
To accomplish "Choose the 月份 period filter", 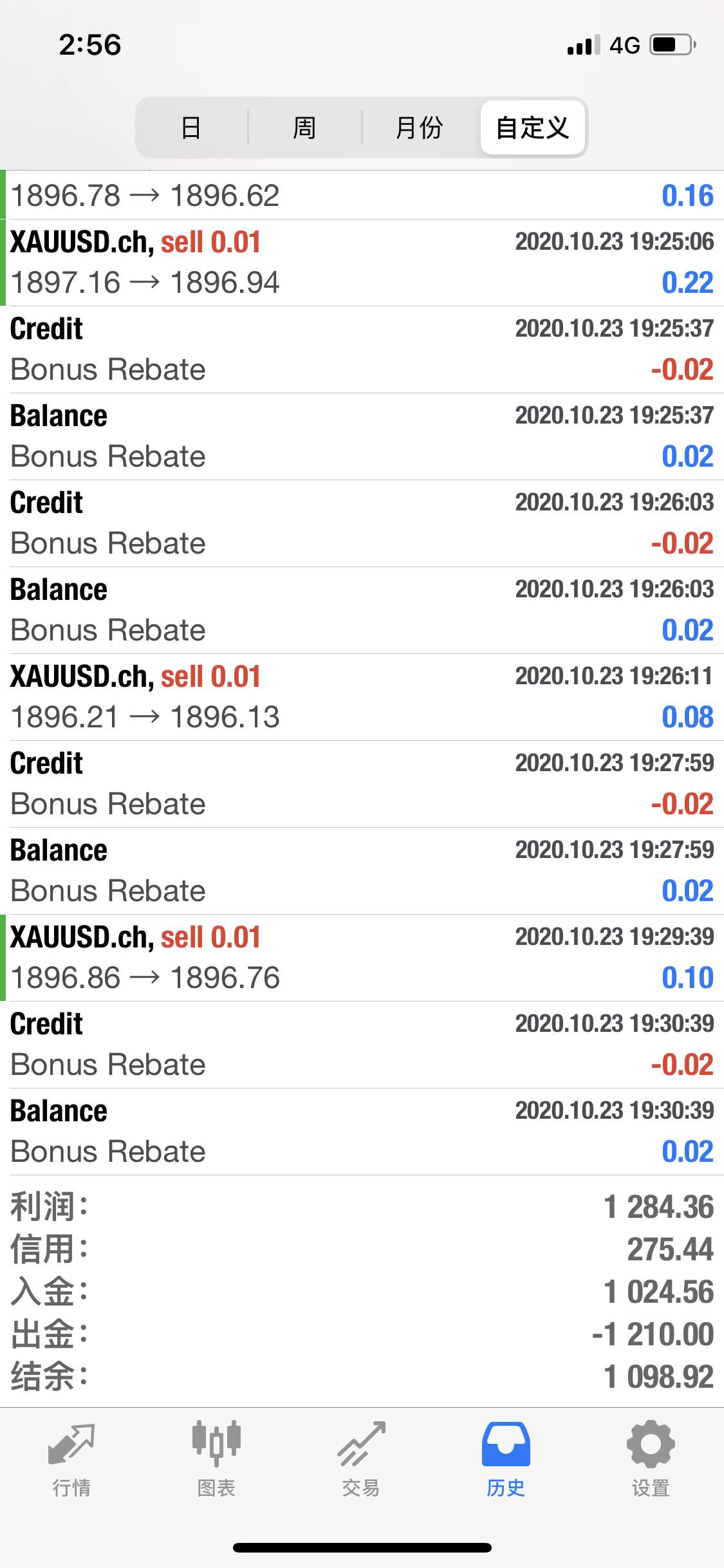I will [420, 127].
